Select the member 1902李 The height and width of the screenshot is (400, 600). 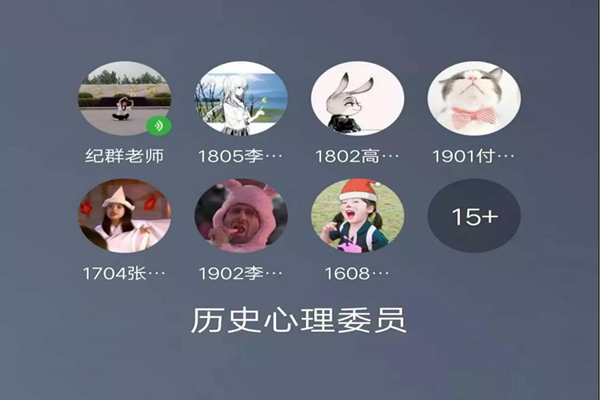point(241,215)
